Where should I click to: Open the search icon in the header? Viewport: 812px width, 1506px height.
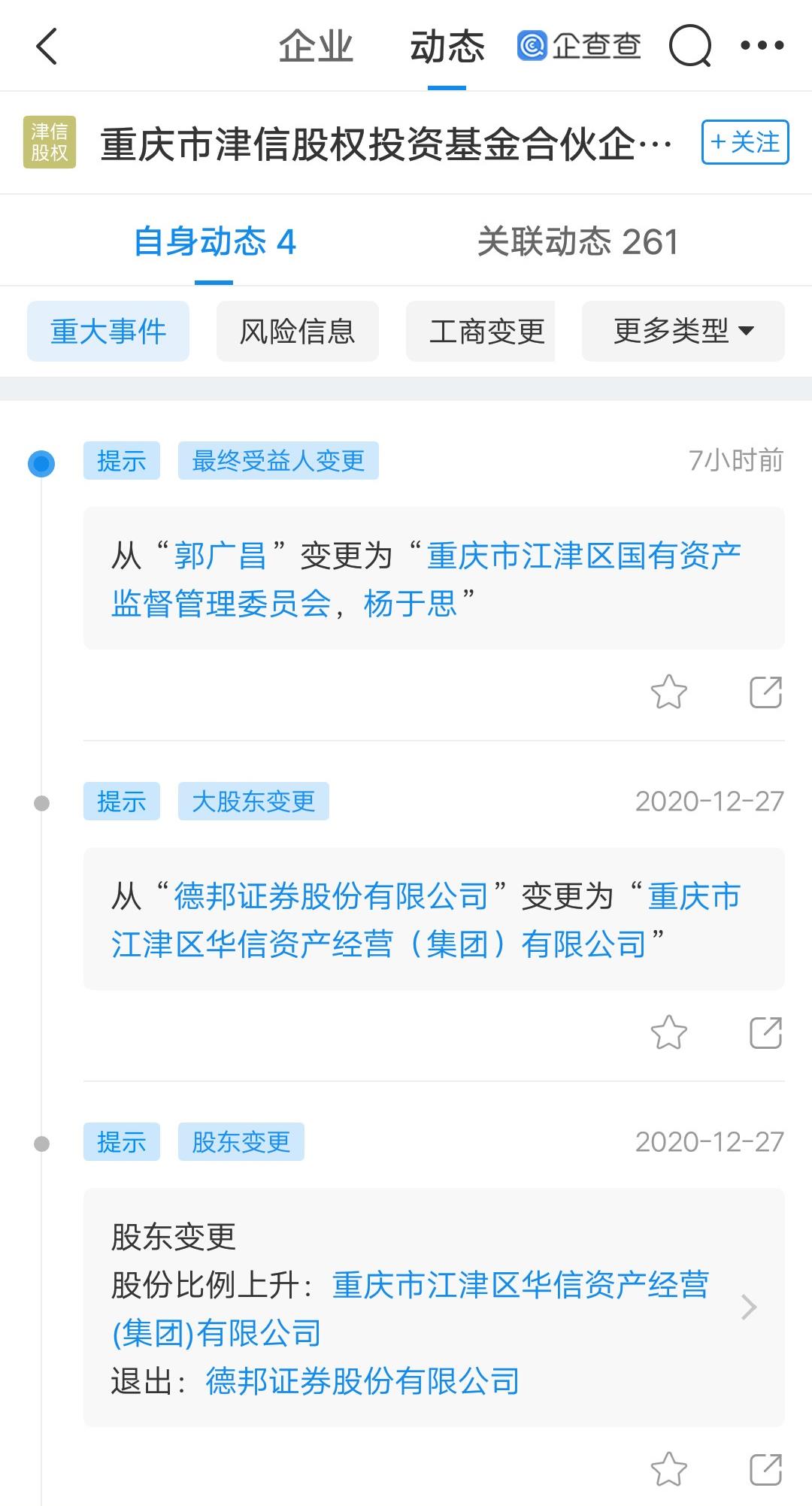[689, 47]
